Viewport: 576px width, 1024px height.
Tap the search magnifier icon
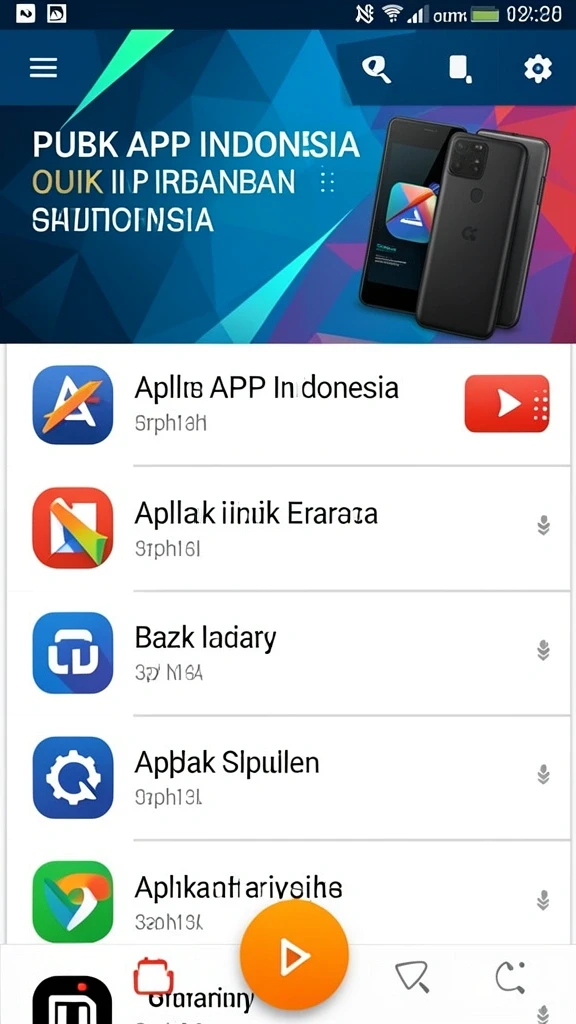(x=377, y=69)
